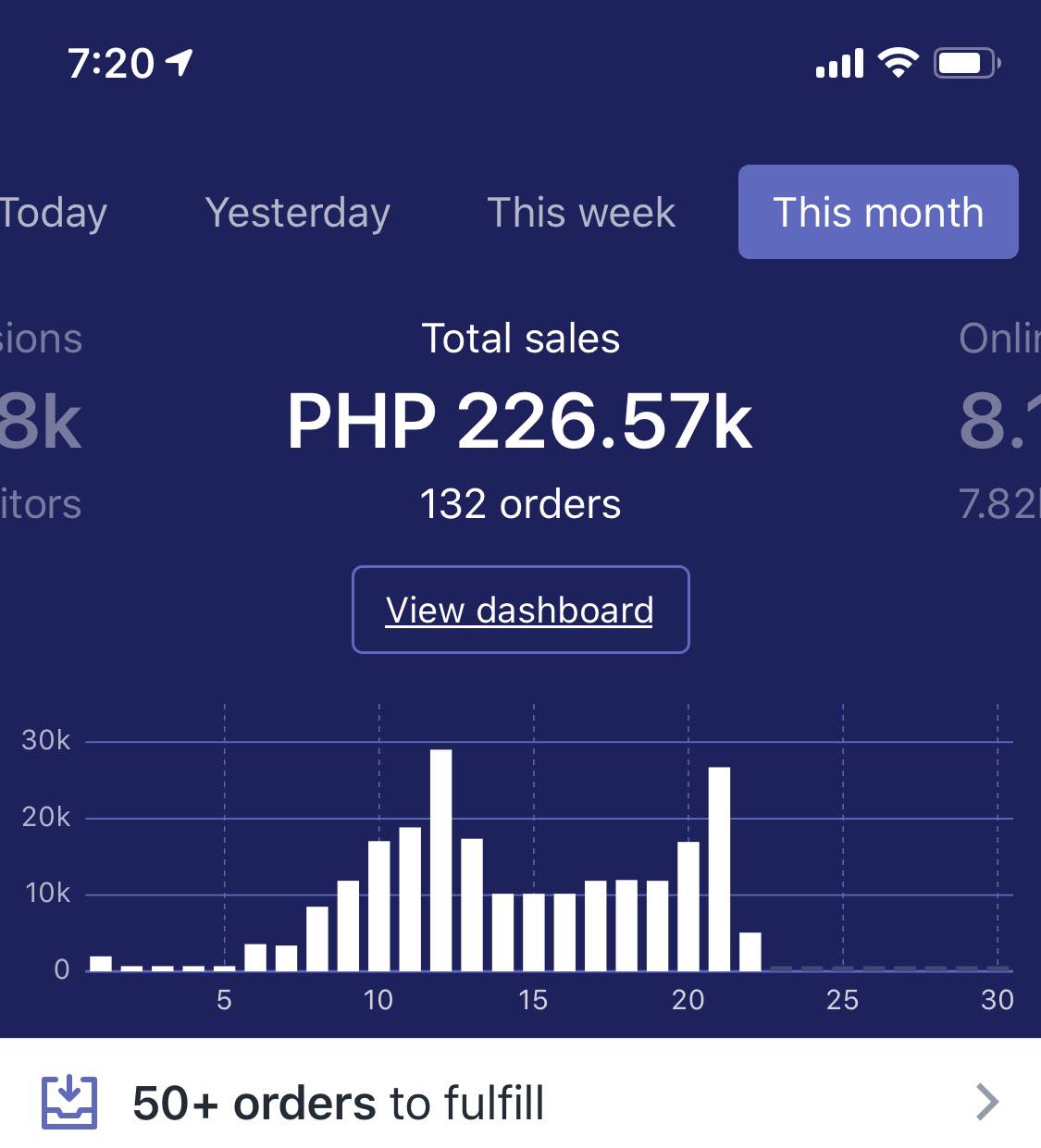Image resolution: width=1041 pixels, height=1148 pixels.
Task: Switch to the Today tab
Action: pos(51,213)
